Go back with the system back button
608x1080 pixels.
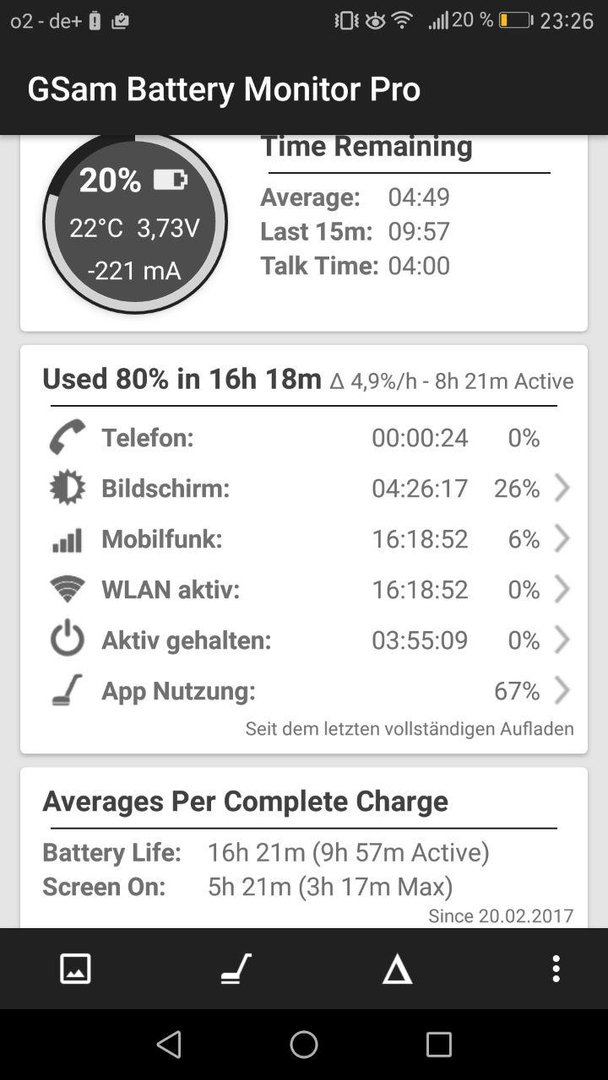(x=169, y=1044)
